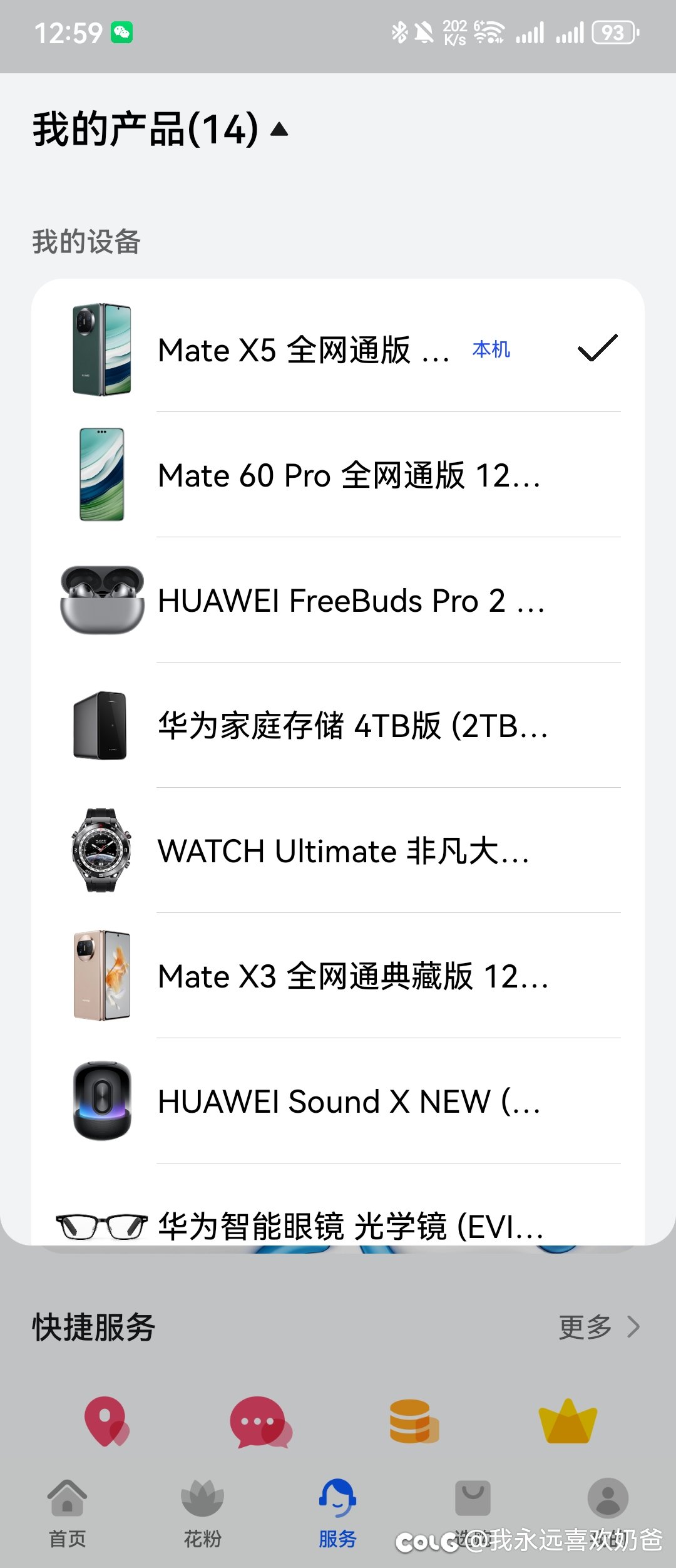The width and height of the screenshot is (676, 1568).
Task: Pick 华为家庭存储 4TB版 device
Action: point(352,726)
